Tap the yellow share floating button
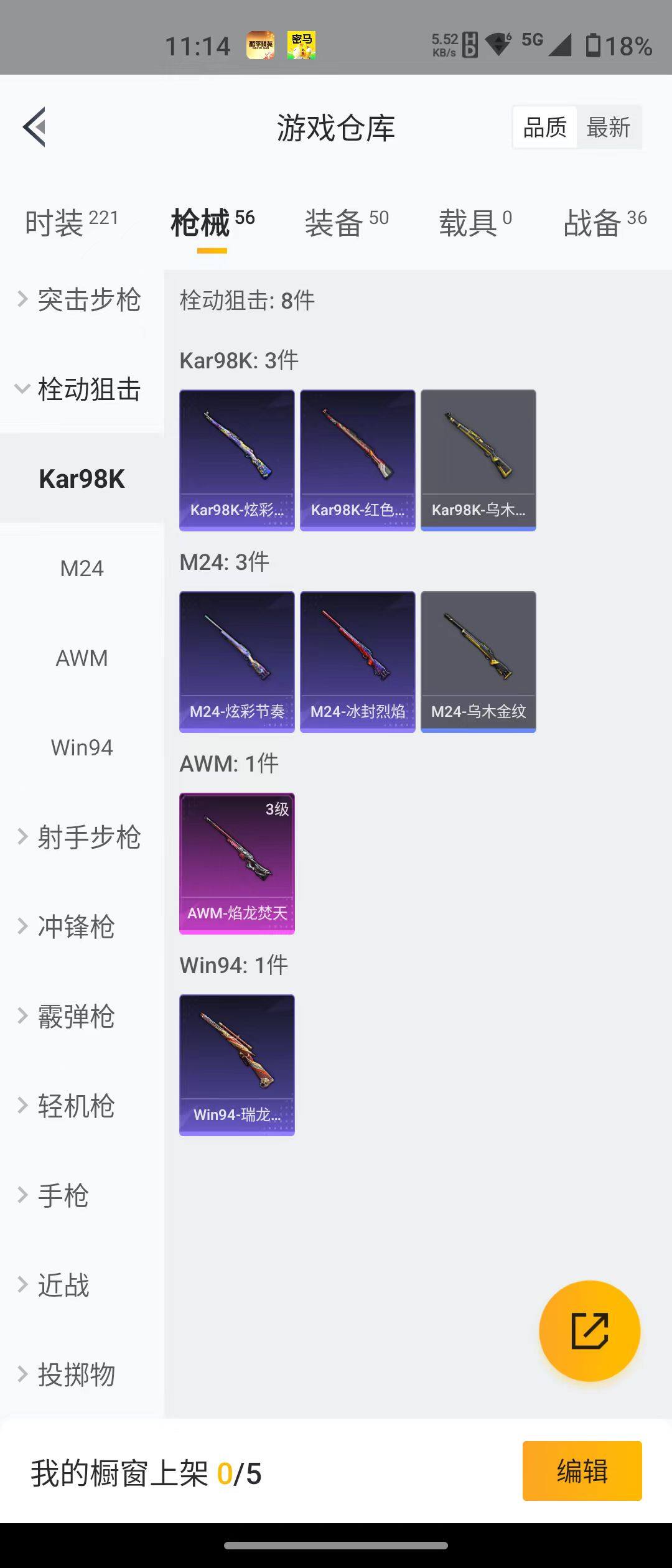Image resolution: width=672 pixels, height=1568 pixels. (589, 1331)
